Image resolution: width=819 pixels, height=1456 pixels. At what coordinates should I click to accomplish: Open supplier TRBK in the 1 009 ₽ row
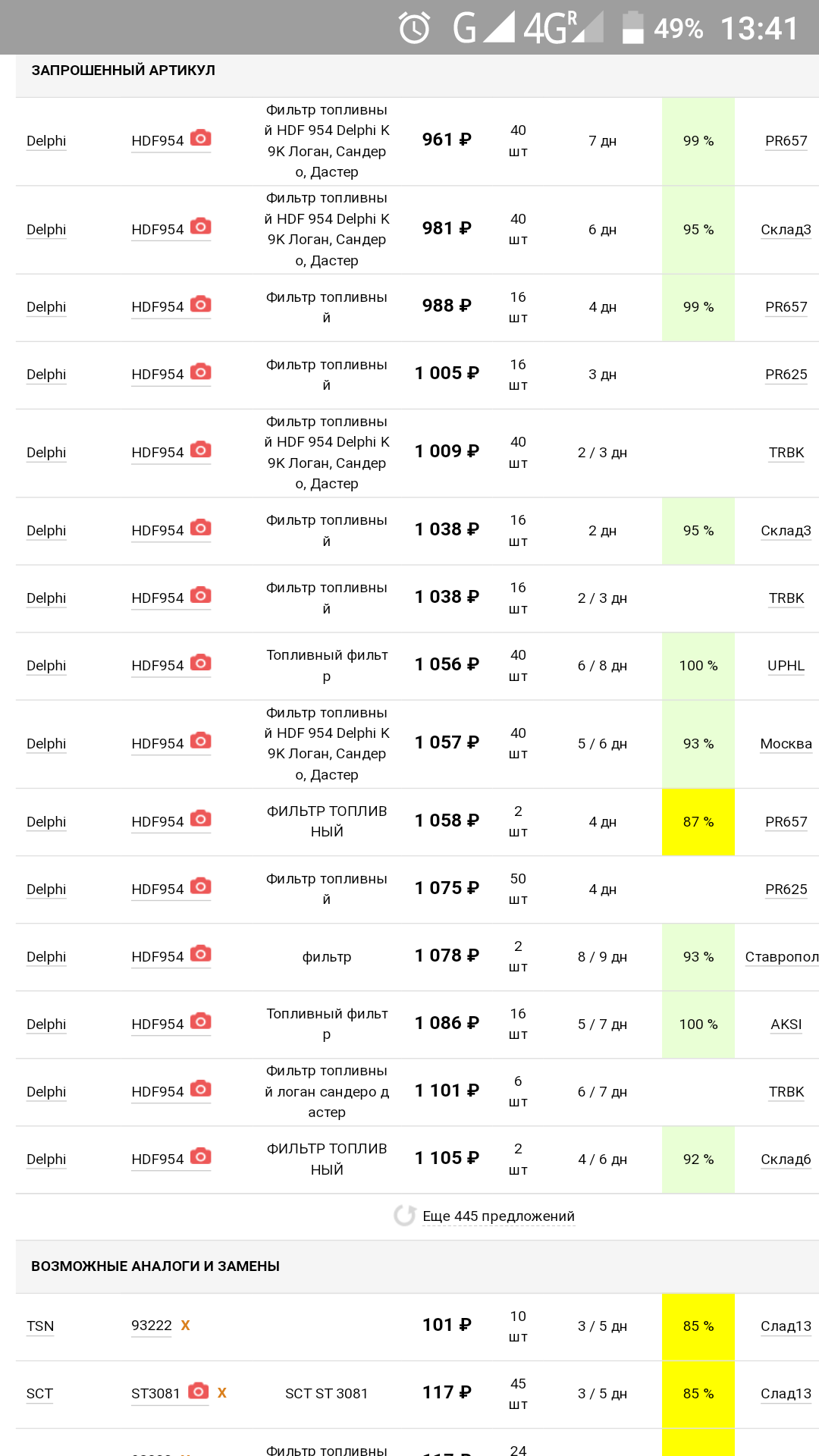pos(786,453)
